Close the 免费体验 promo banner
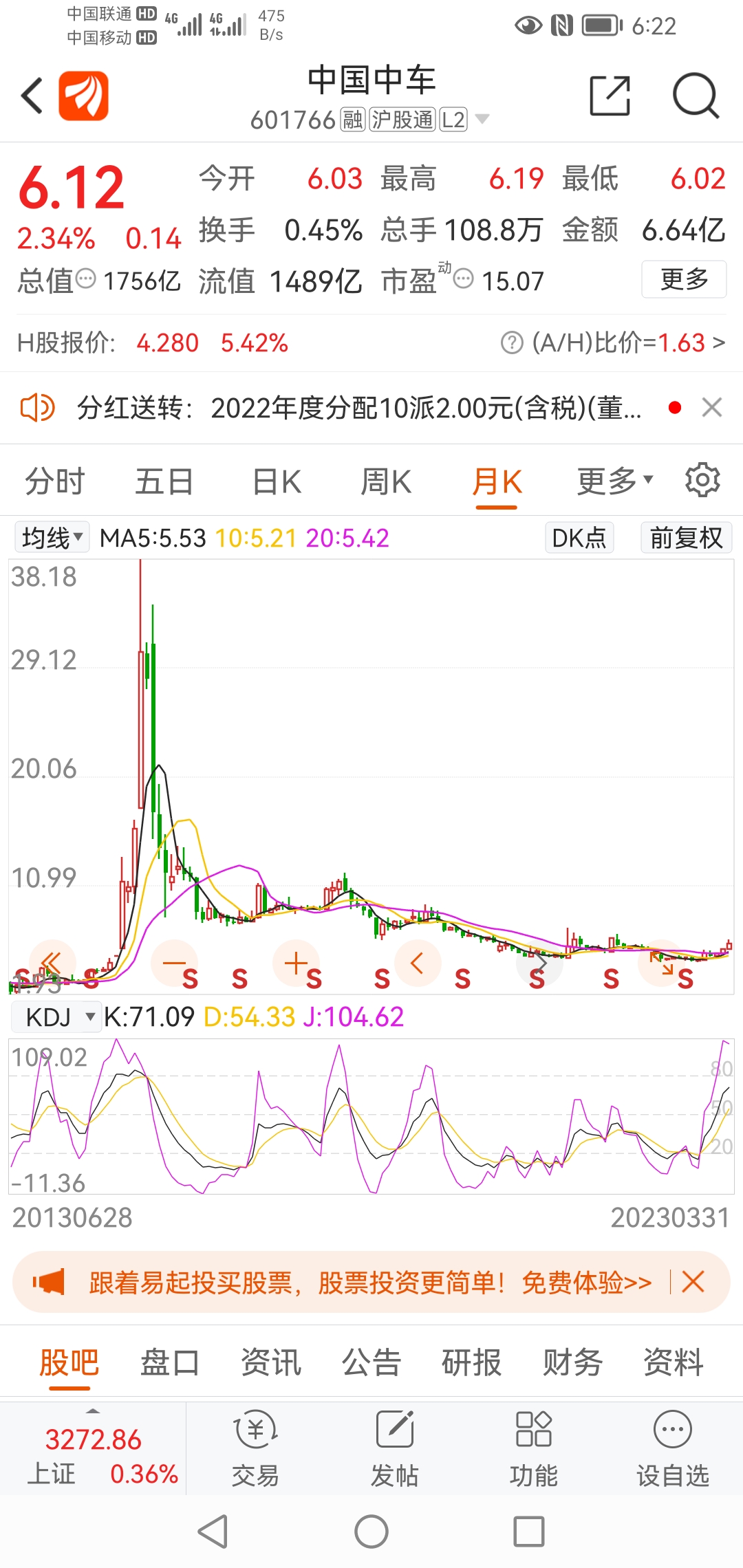The height and width of the screenshot is (1568, 743). [x=693, y=1282]
